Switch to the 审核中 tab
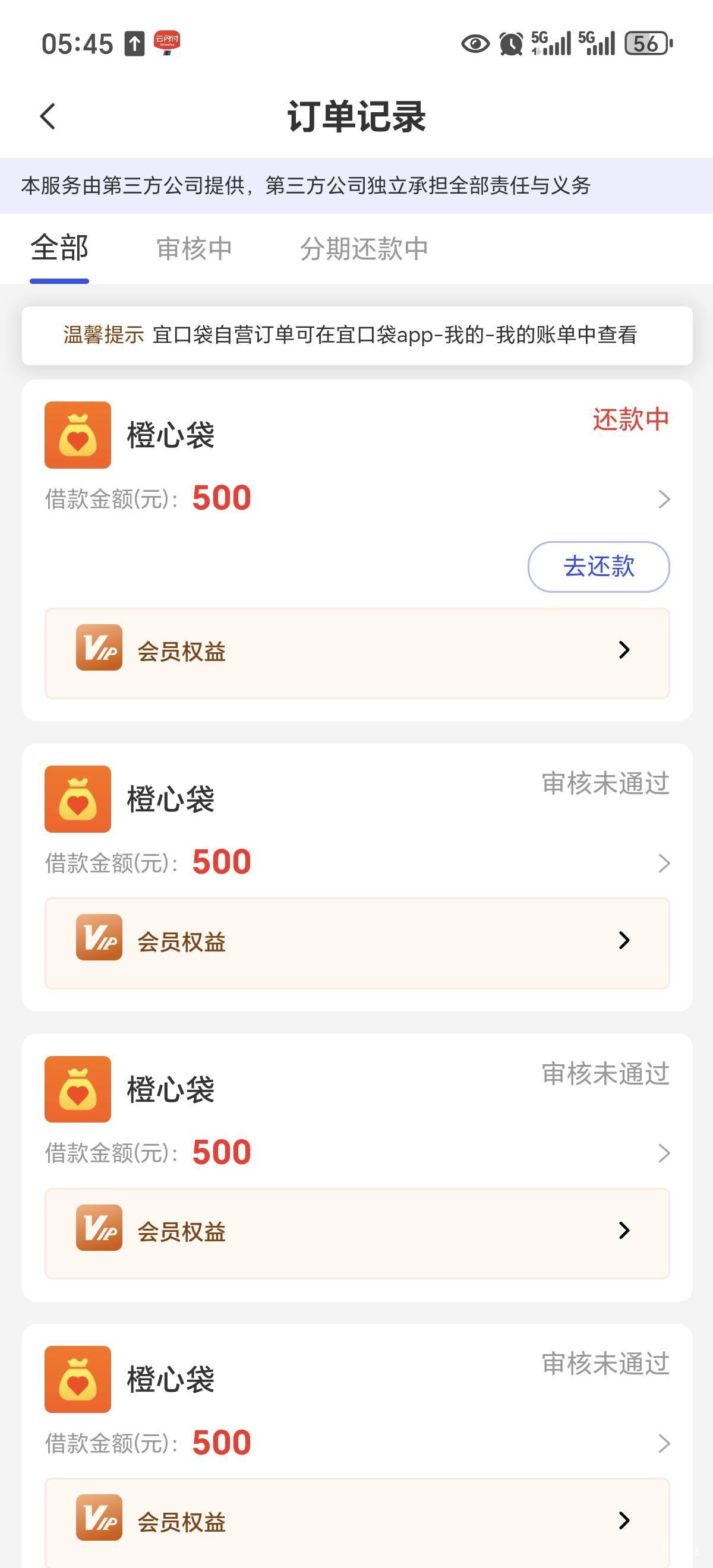The width and height of the screenshot is (713, 1568). click(x=194, y=249)
